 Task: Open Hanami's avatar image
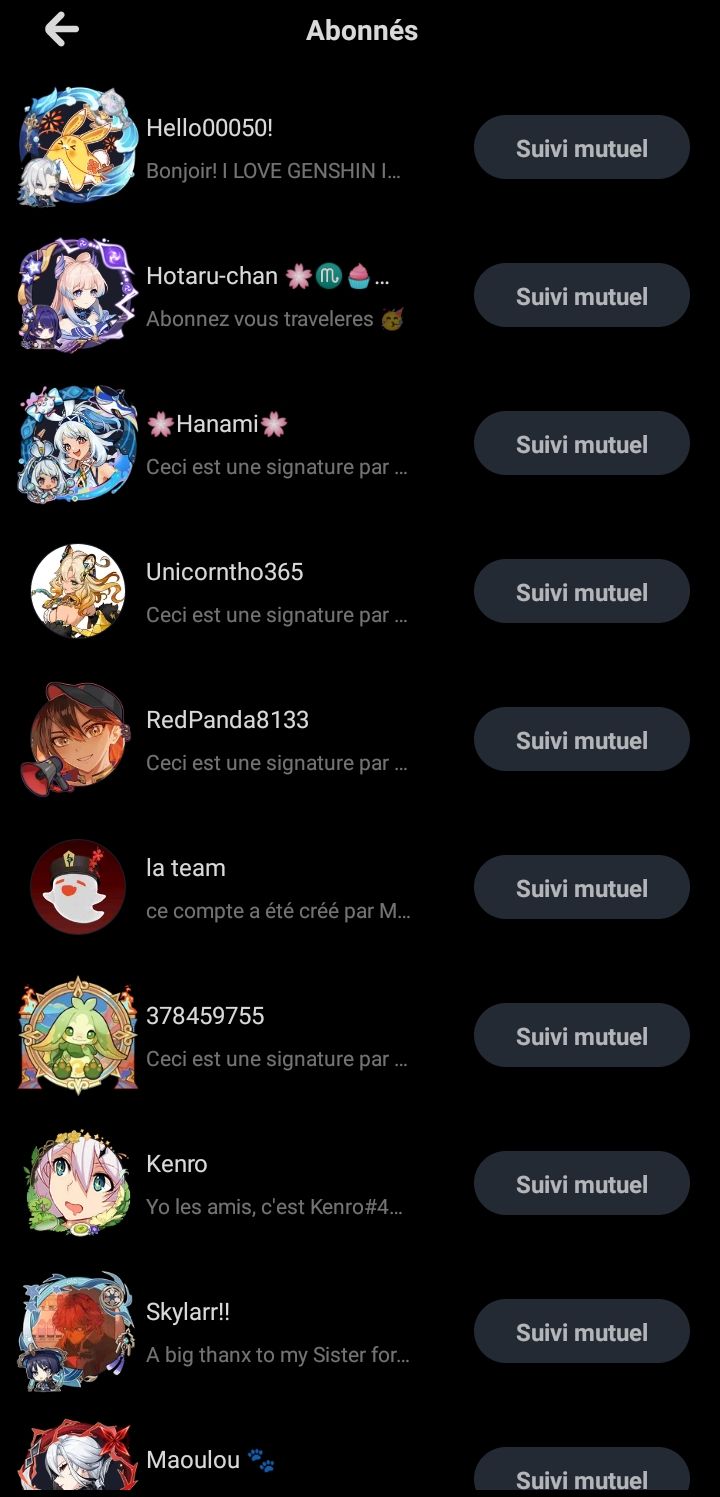(78, 442)
